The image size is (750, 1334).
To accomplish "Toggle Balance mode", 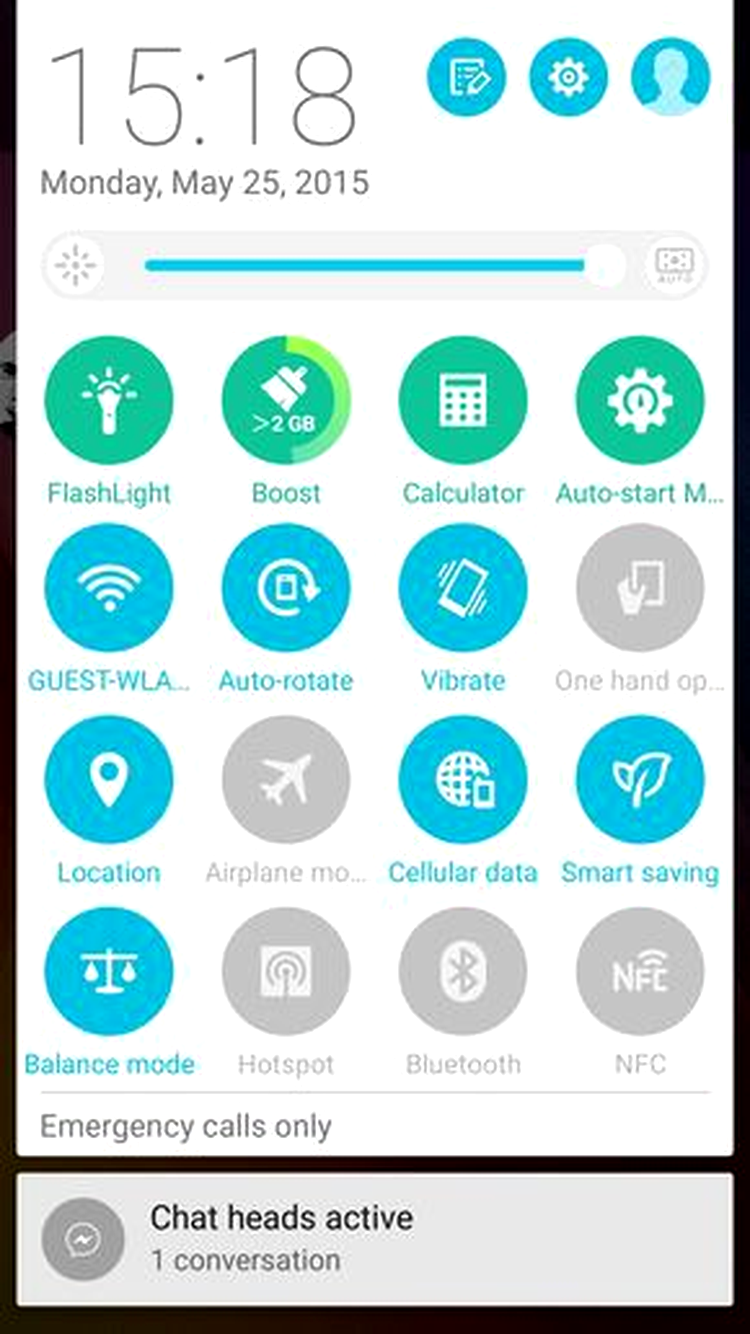I will tap(109, 971).
